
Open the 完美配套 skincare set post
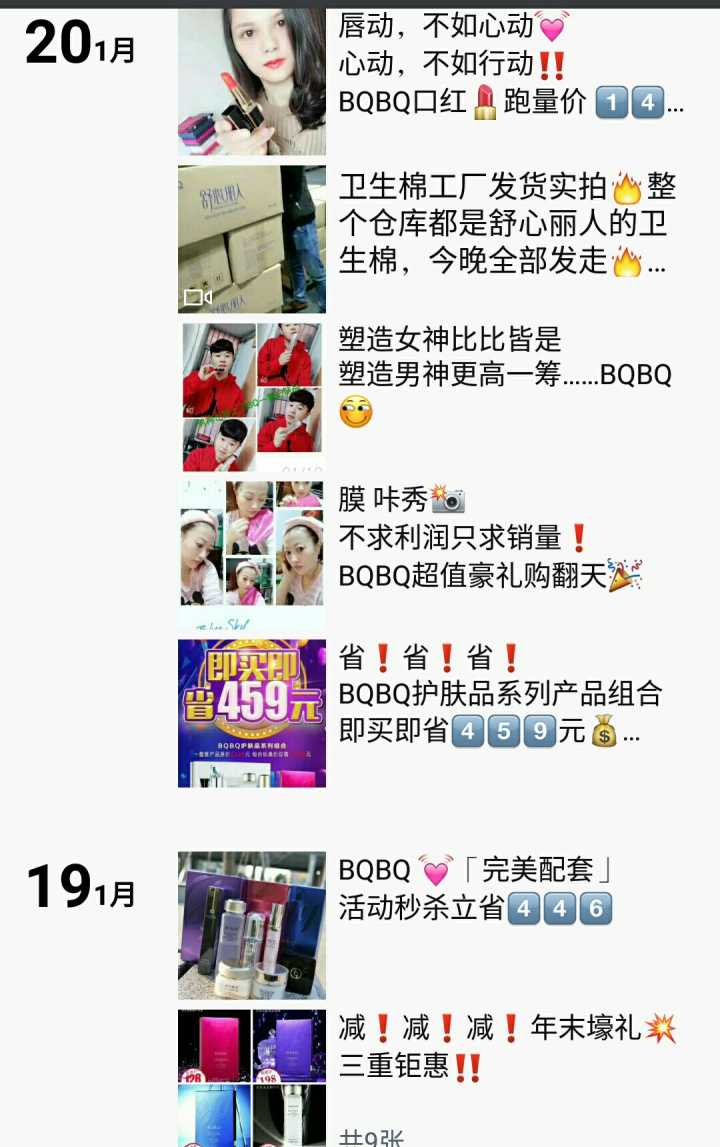(x=252, y=925)
